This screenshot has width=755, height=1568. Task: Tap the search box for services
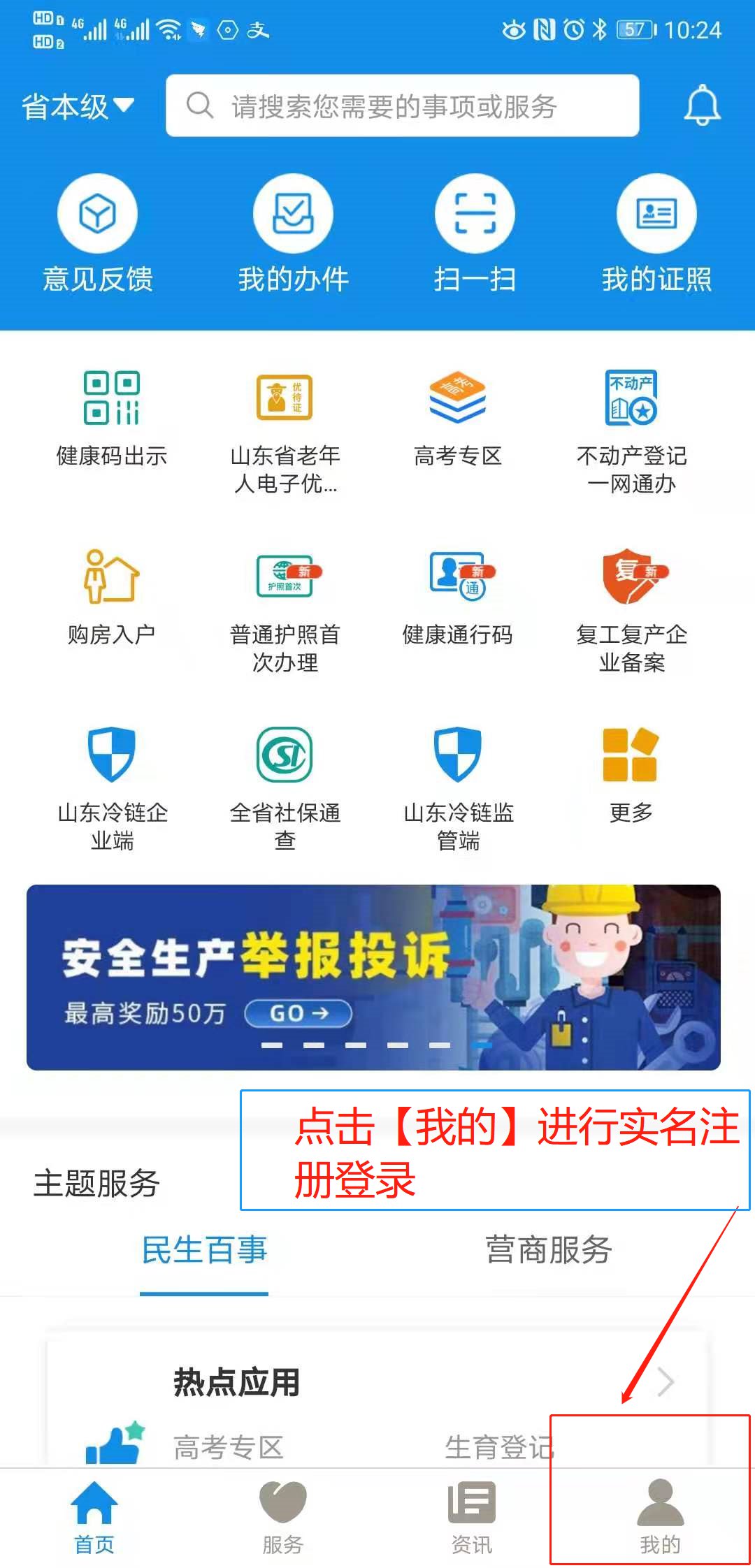pos(402,106)
